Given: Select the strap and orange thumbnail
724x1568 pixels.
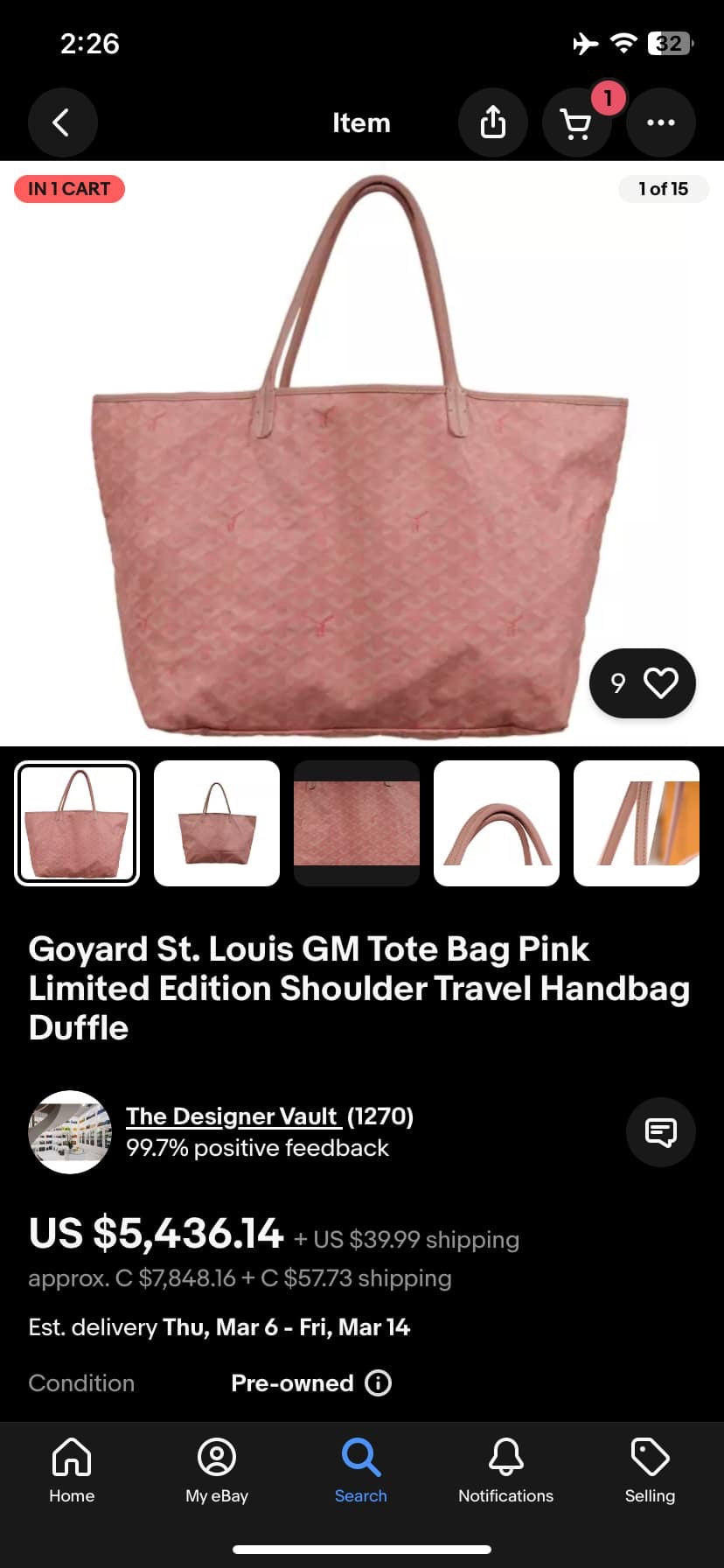Looking at the screenshot, I should (637, 823).
